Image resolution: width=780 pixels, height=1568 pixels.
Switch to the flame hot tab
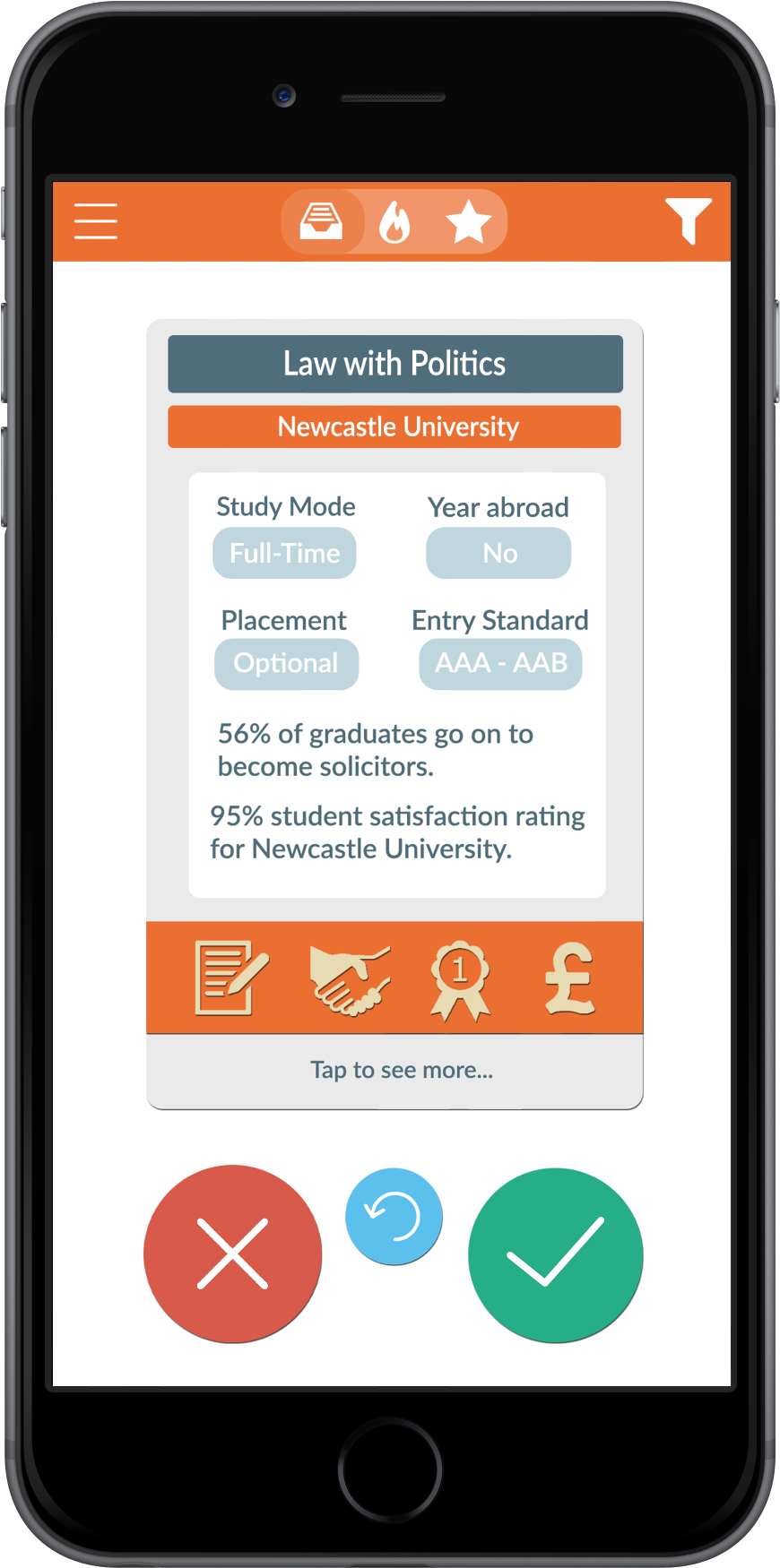pos(394,222)
